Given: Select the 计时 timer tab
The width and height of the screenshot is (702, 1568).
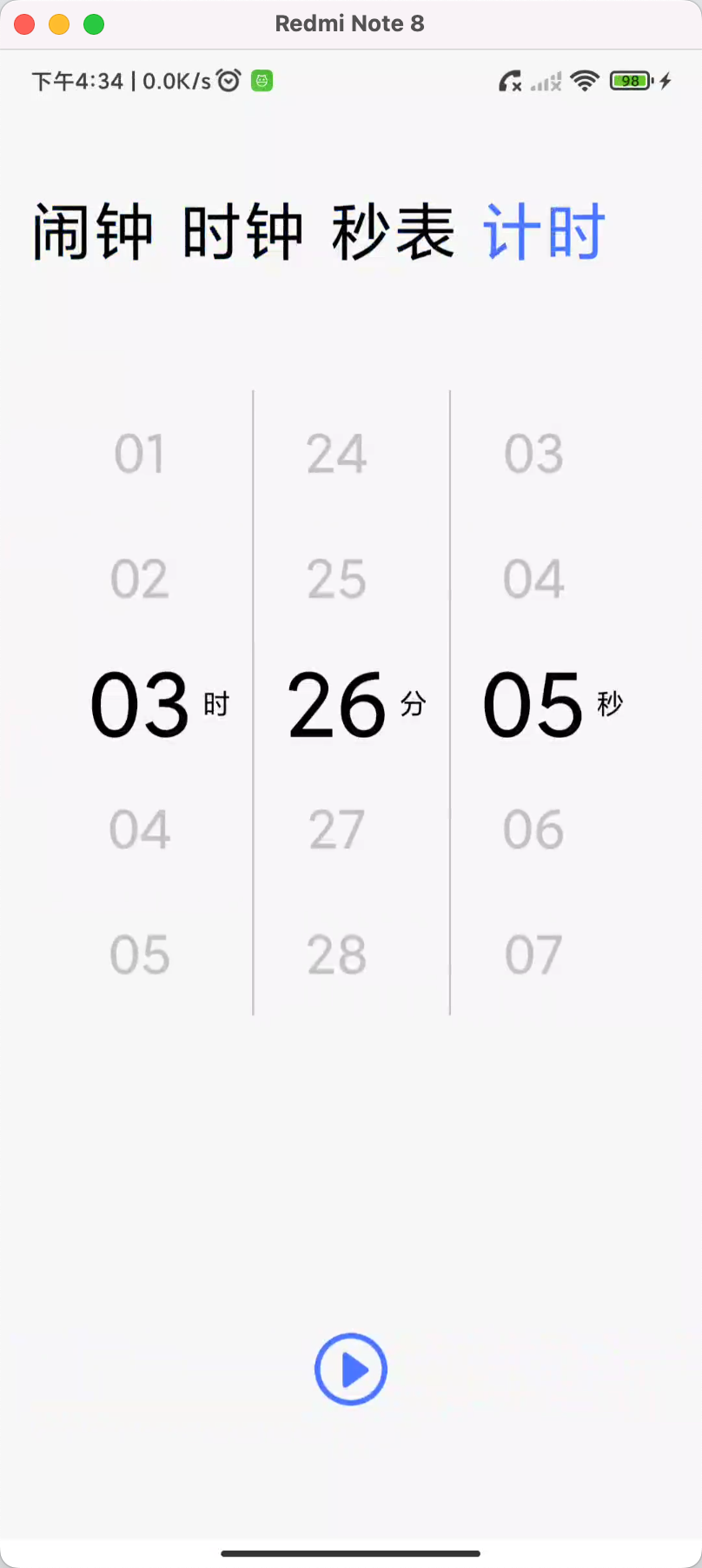Looking at the screenshot, I should [x=543, y=229].
